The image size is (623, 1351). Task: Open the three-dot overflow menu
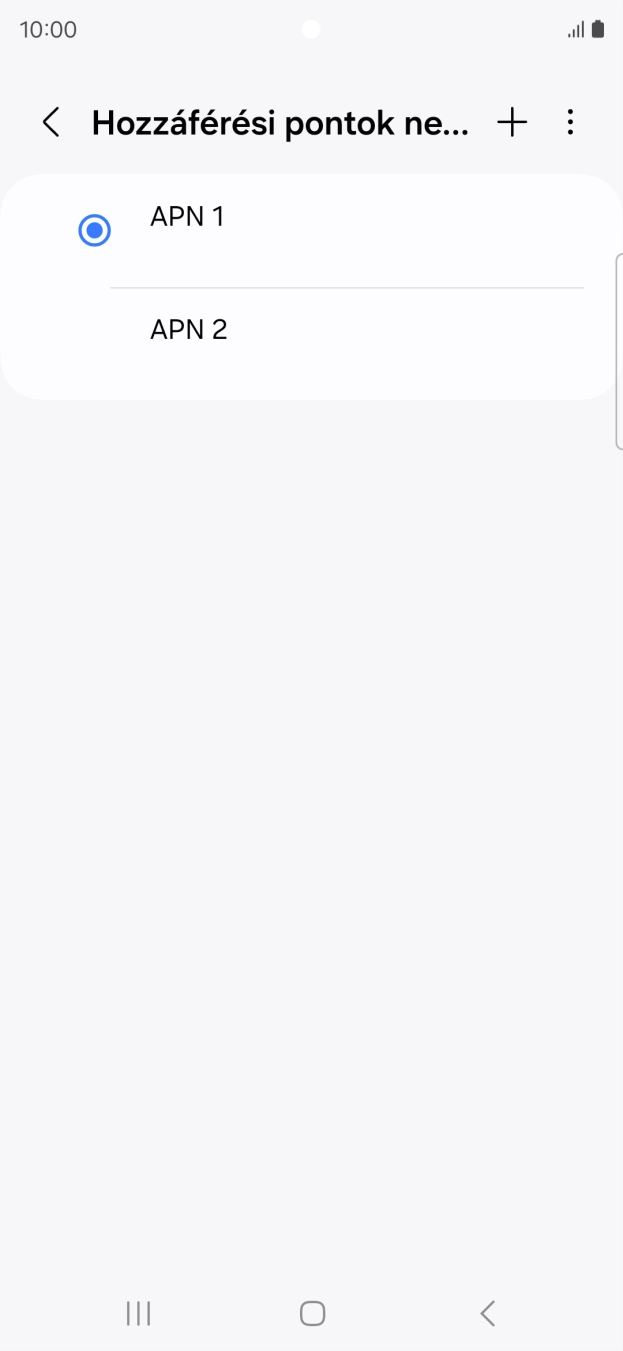[570, 123]
